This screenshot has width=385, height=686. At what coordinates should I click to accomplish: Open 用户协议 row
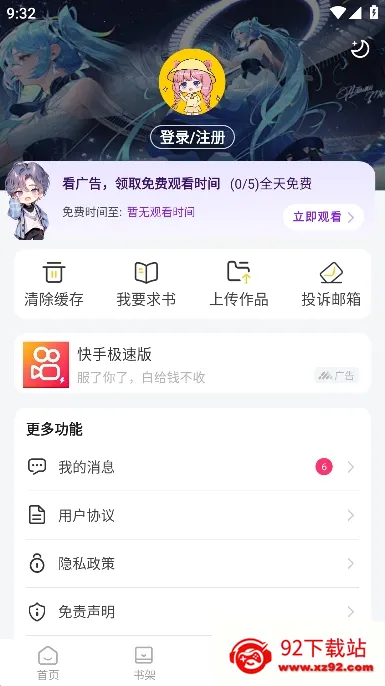click(192, 515)
